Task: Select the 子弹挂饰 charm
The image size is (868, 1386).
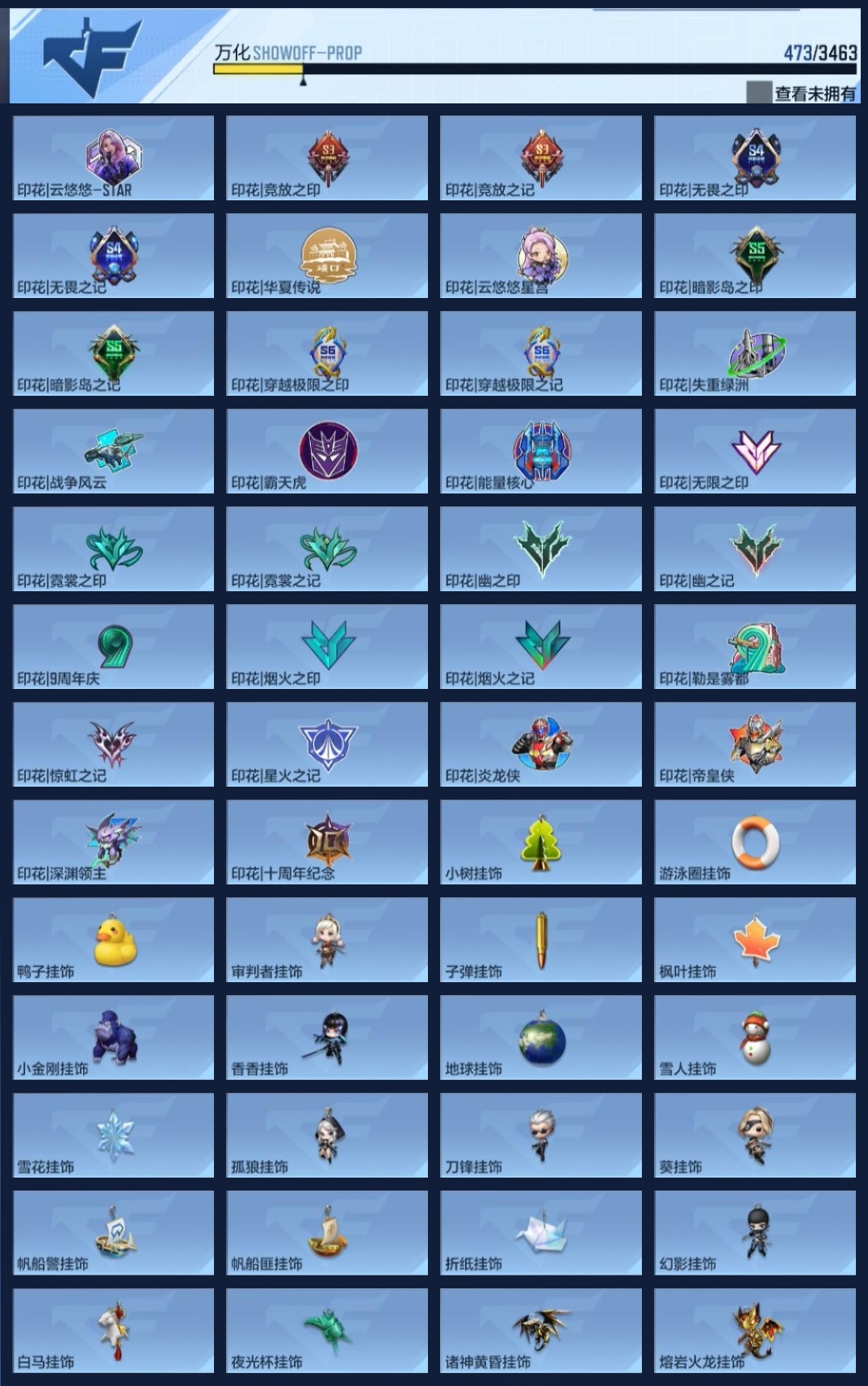Action: (541, 940)
